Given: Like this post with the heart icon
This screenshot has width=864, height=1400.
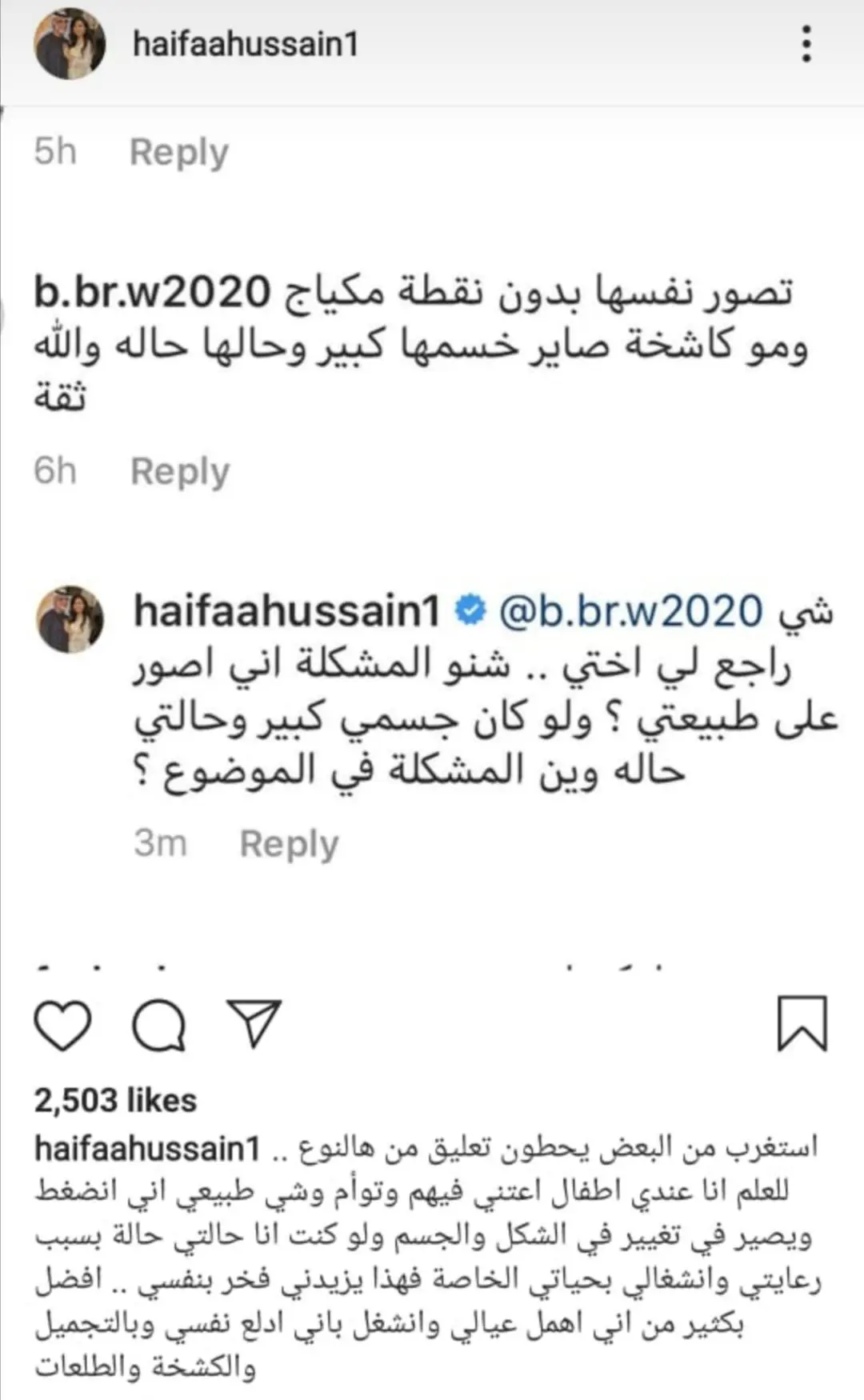Looking at the screenshot, I should (63, 1025).
